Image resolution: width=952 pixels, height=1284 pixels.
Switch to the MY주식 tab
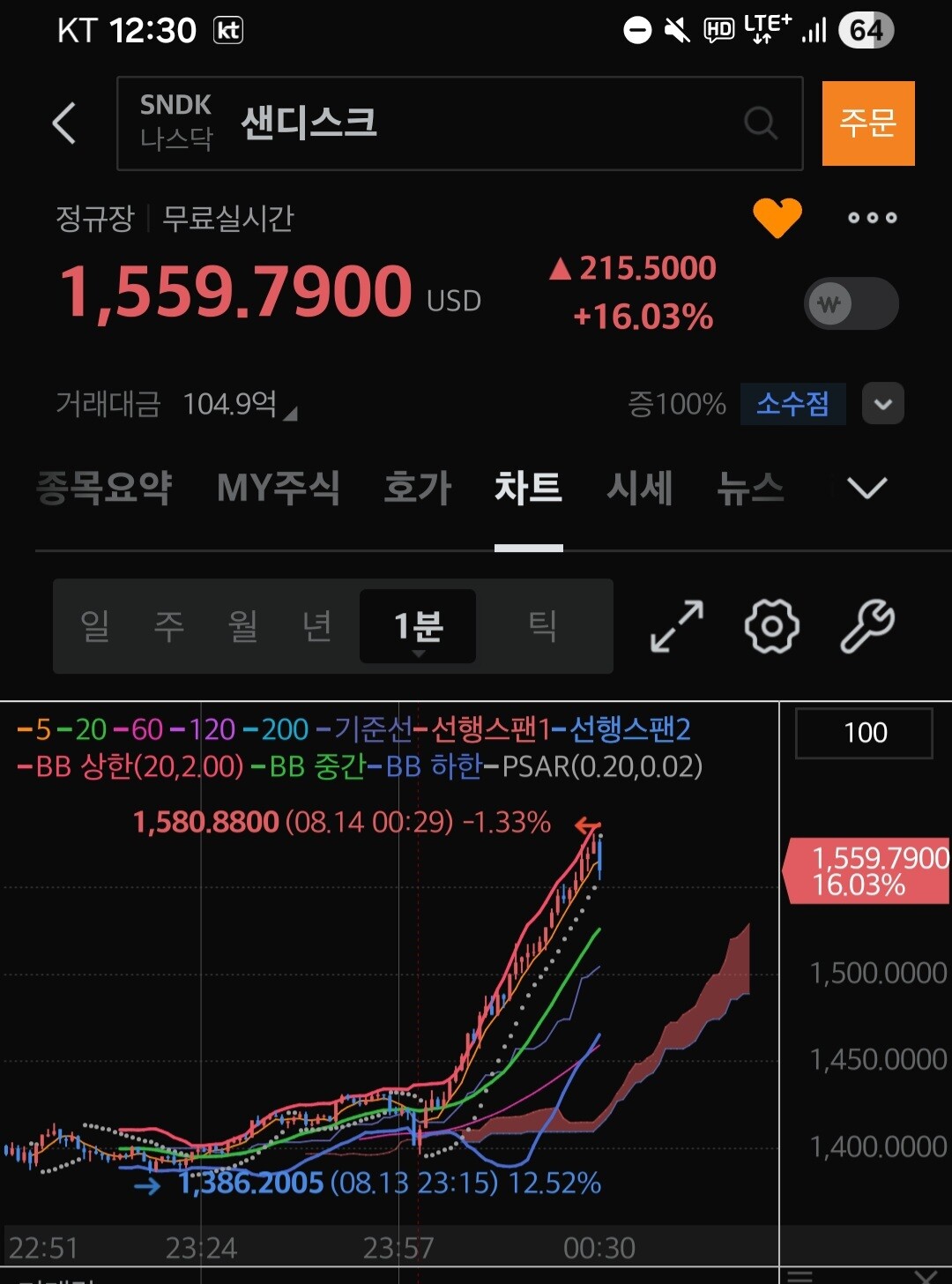(279, 488)
